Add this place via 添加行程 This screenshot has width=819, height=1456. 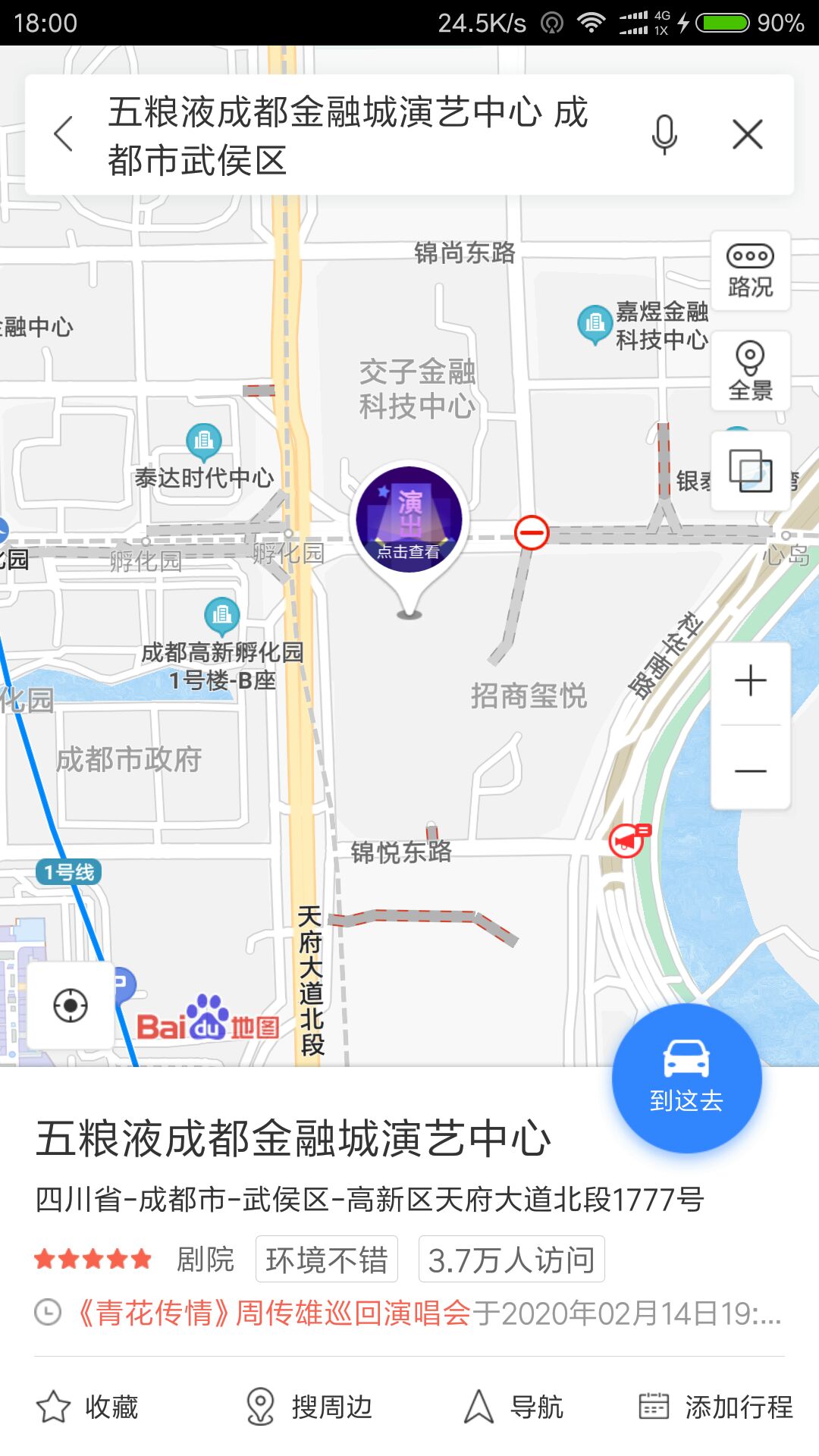coord(715,1407)
